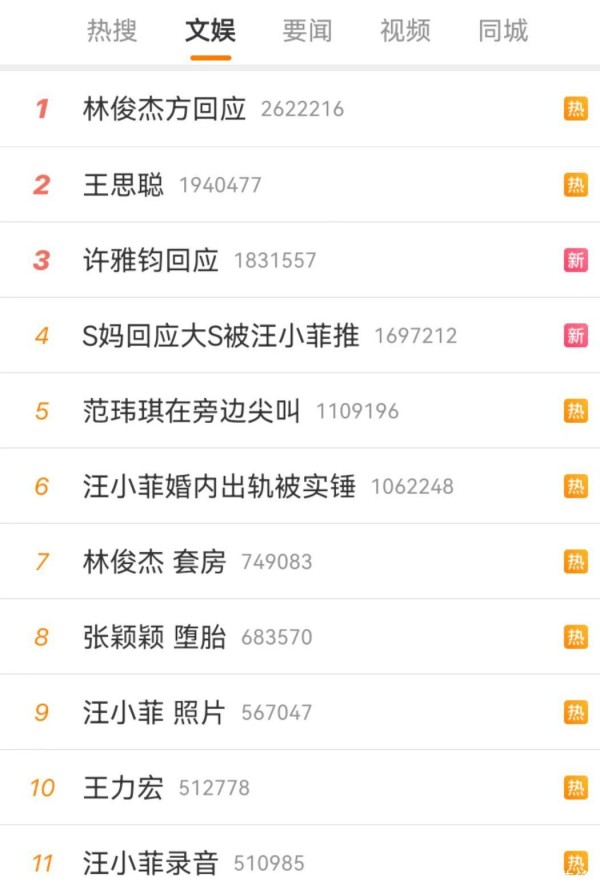View trending topic 王思聪
The height and width of the screenshot is (894, 600).
[x=123, y=185]
